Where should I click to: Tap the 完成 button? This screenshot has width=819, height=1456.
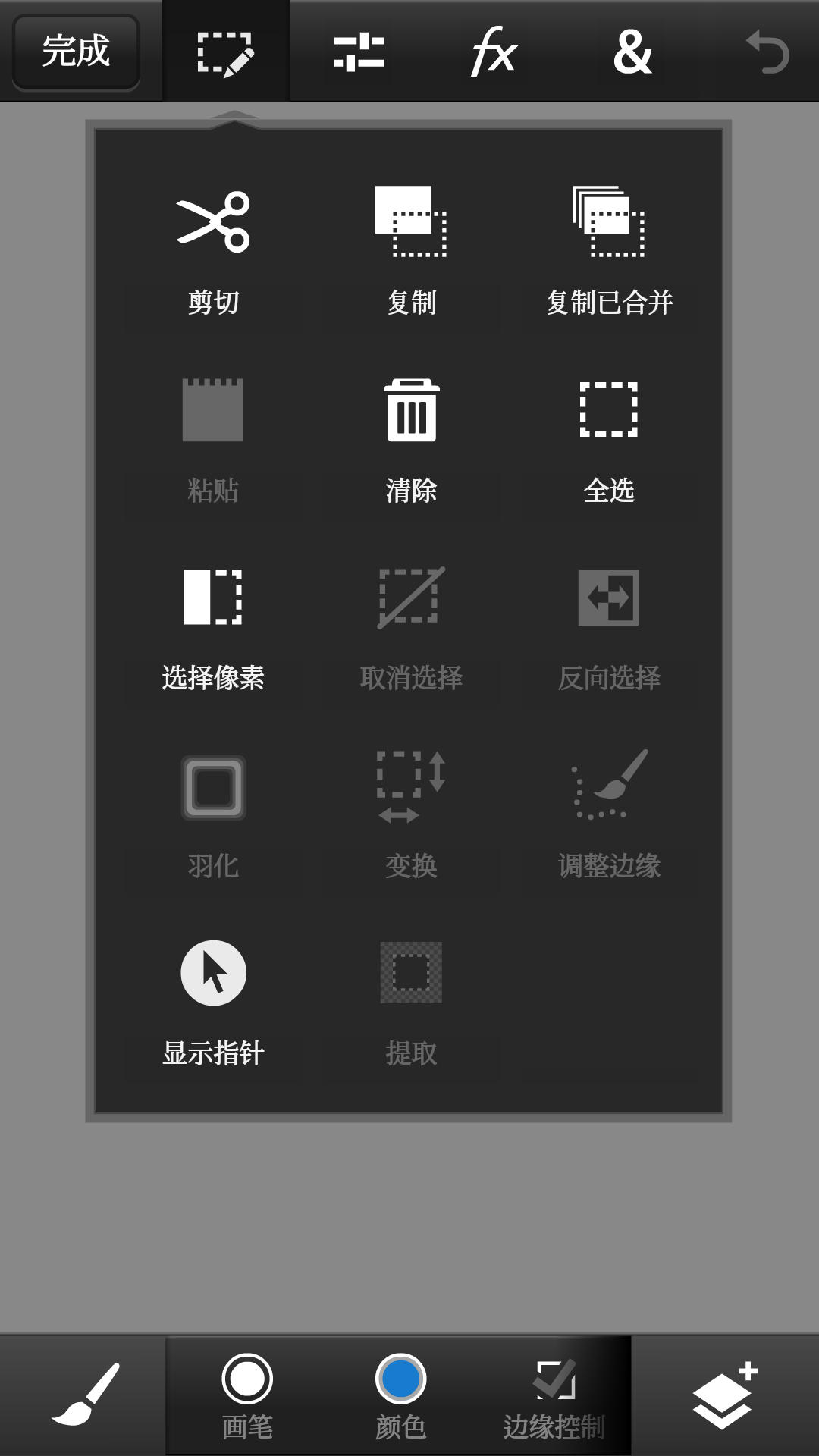tap(76, 52)
